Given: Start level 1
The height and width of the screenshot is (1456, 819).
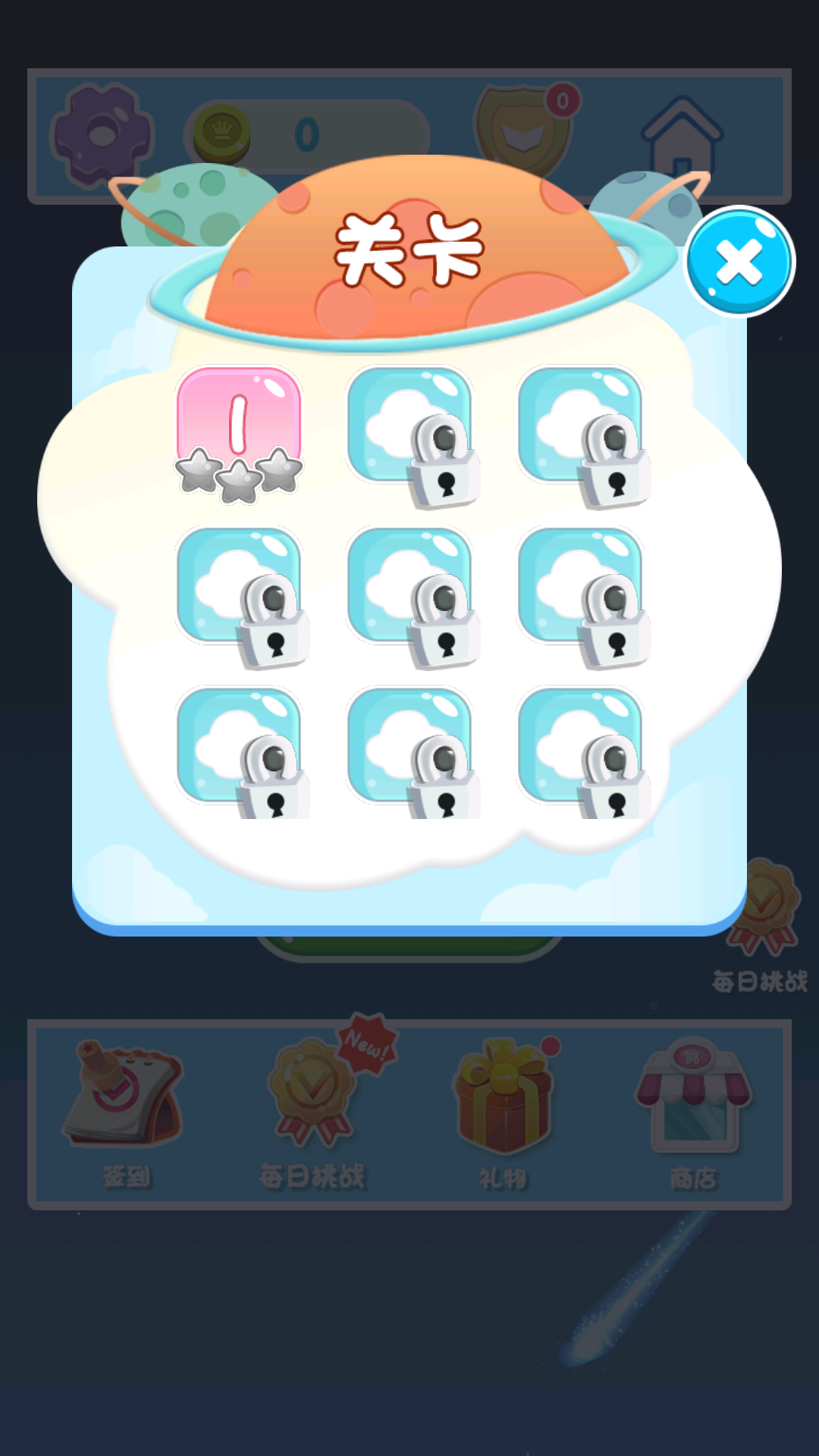Looking at the screenshot, I should (238, 425).
